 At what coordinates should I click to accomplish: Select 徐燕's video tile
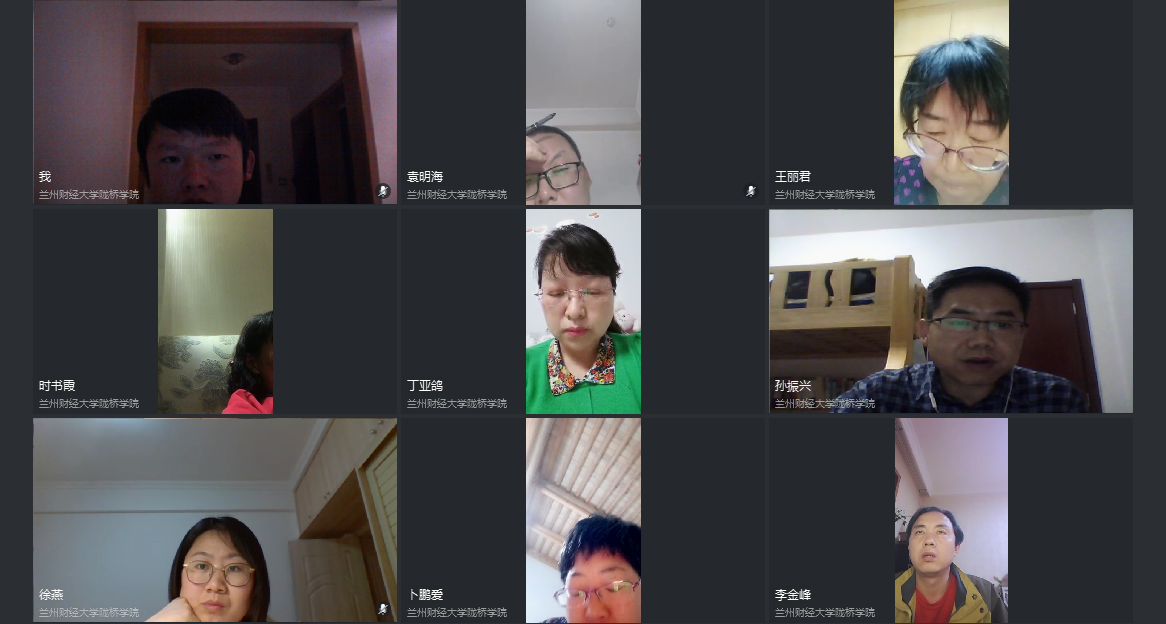click(x=215, y=520)
